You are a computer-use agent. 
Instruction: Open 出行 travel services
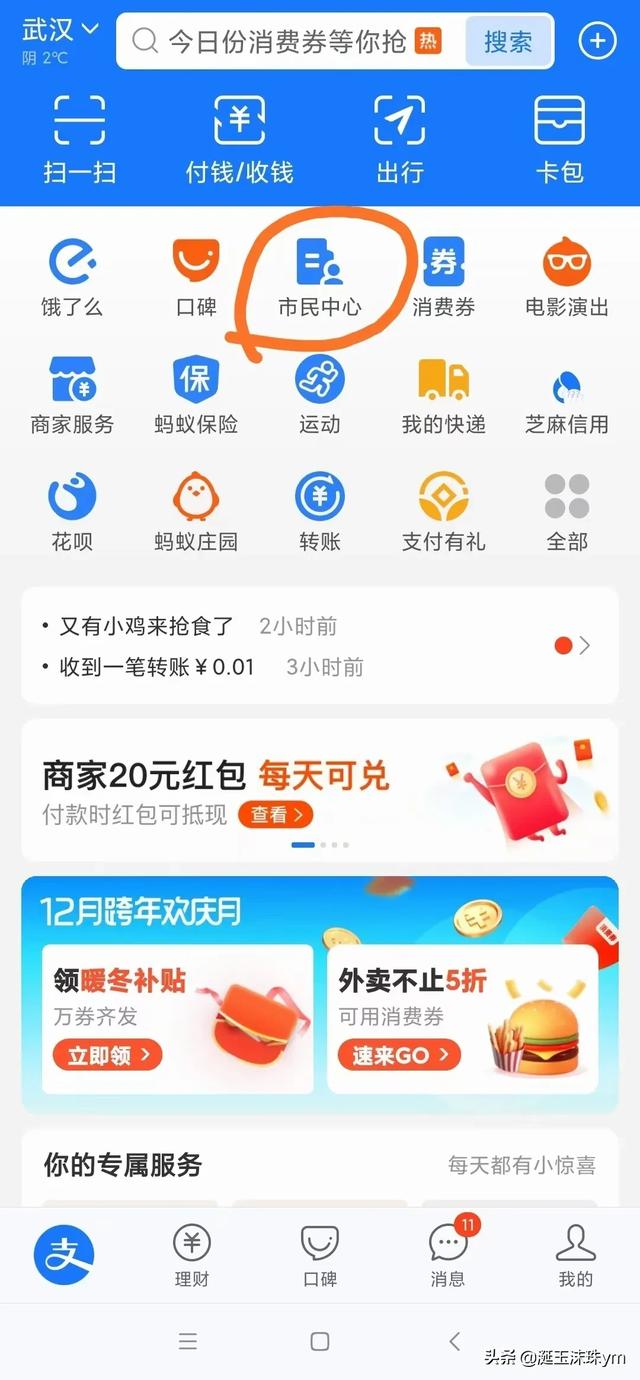click(x=400, y=140)
